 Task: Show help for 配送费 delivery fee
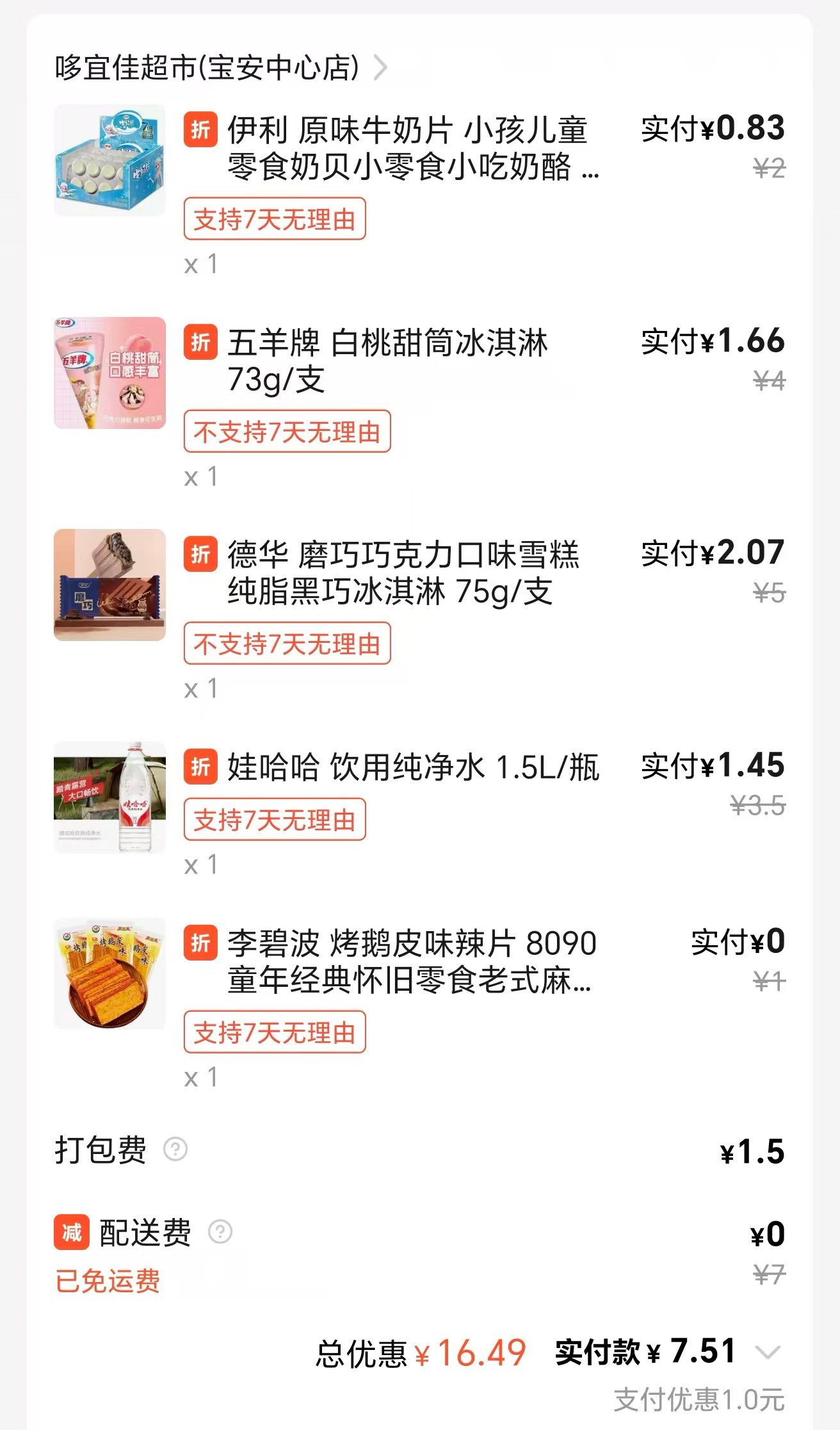tap(220, 1231)
